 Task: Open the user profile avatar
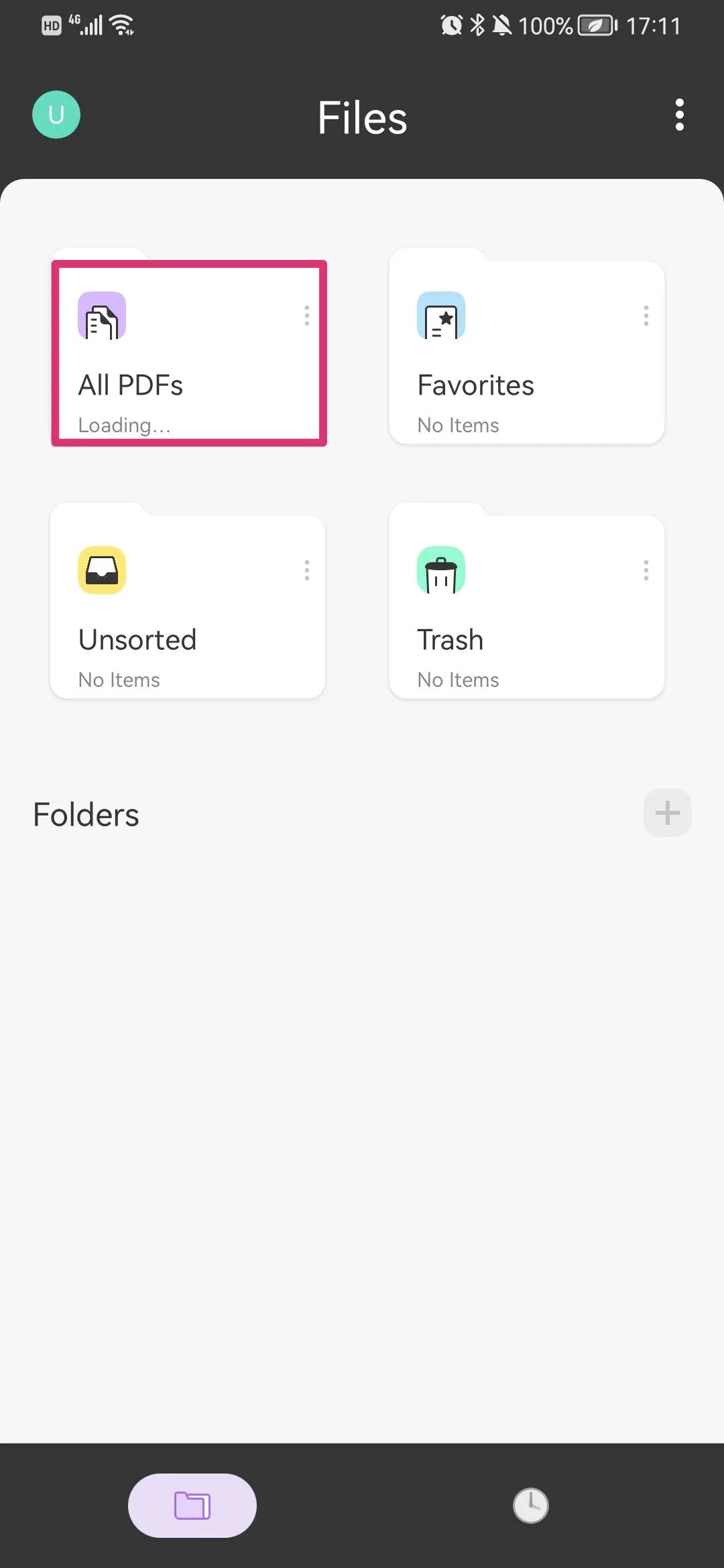[56, 115]
